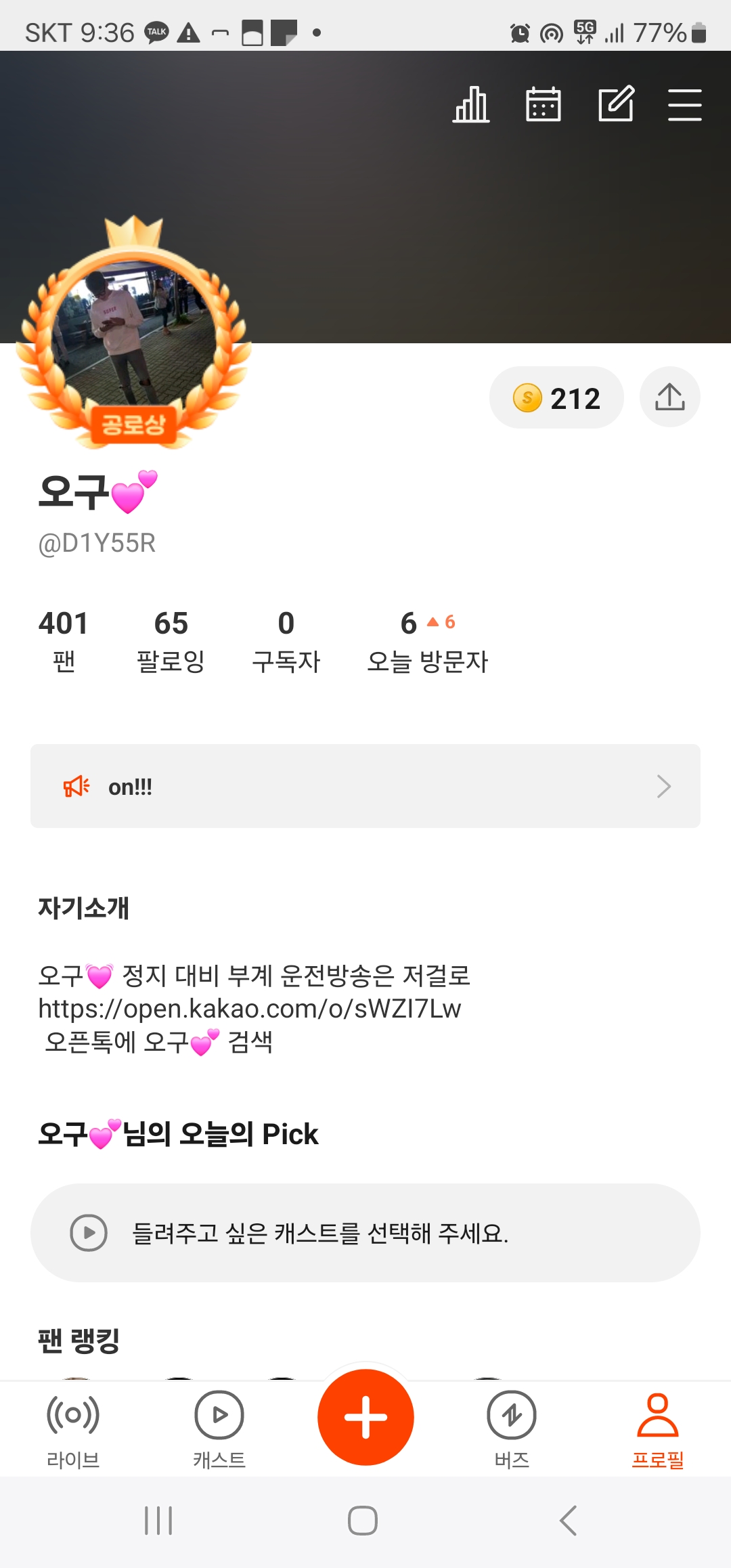731x1568 pixels.
Task: Check 오늘 방문자 (today's visitors)
Action: coord(427,640)
